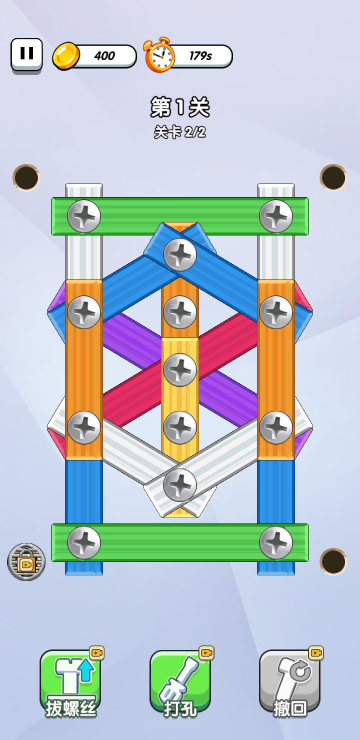Tap the lower screw on right orange bar
Image resolution: width=360 pixels, height=740 pixels.
pos(276,427)
